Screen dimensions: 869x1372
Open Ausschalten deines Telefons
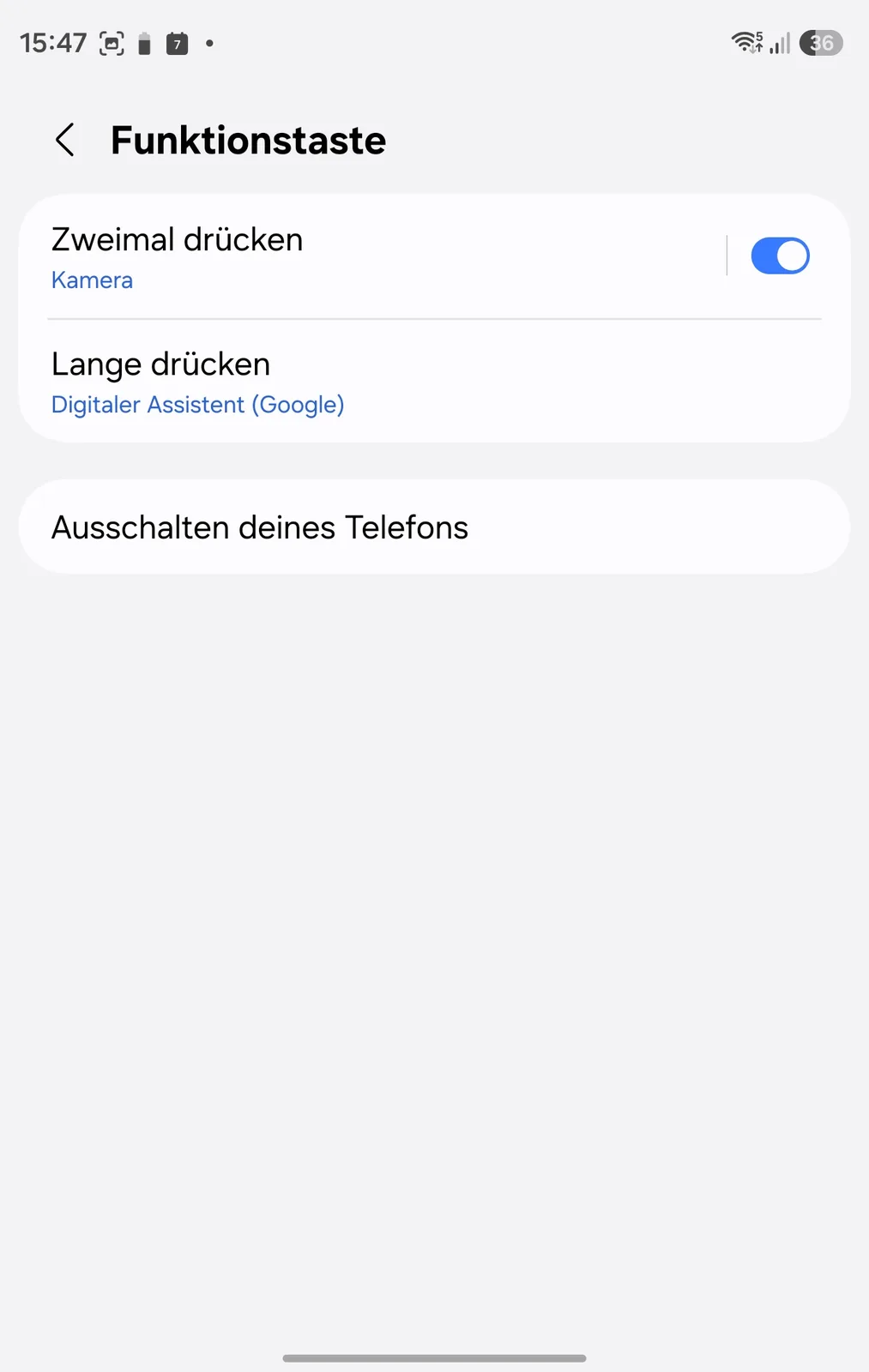(434, 527)
